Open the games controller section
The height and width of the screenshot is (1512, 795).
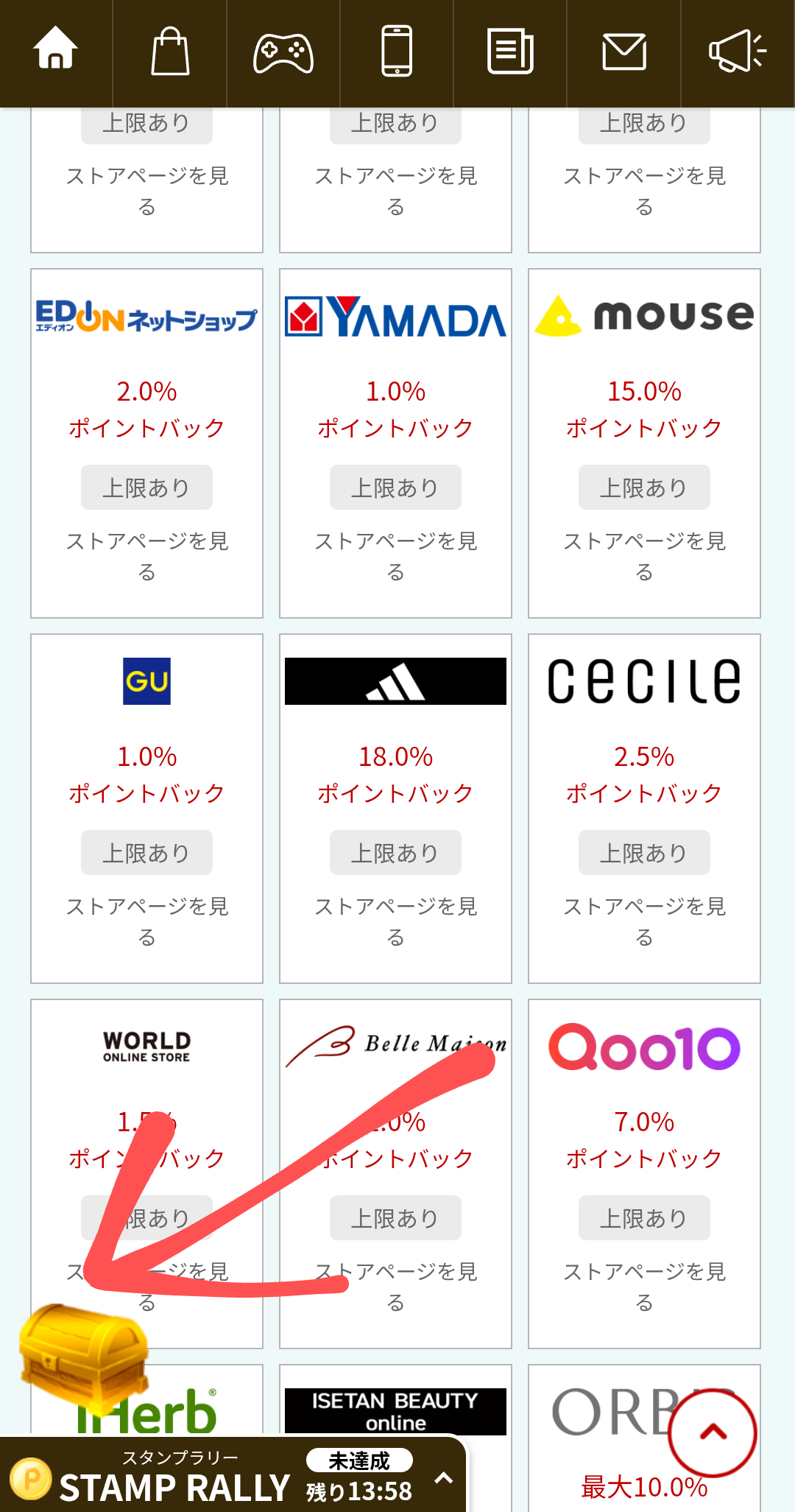tap(283, 52)
